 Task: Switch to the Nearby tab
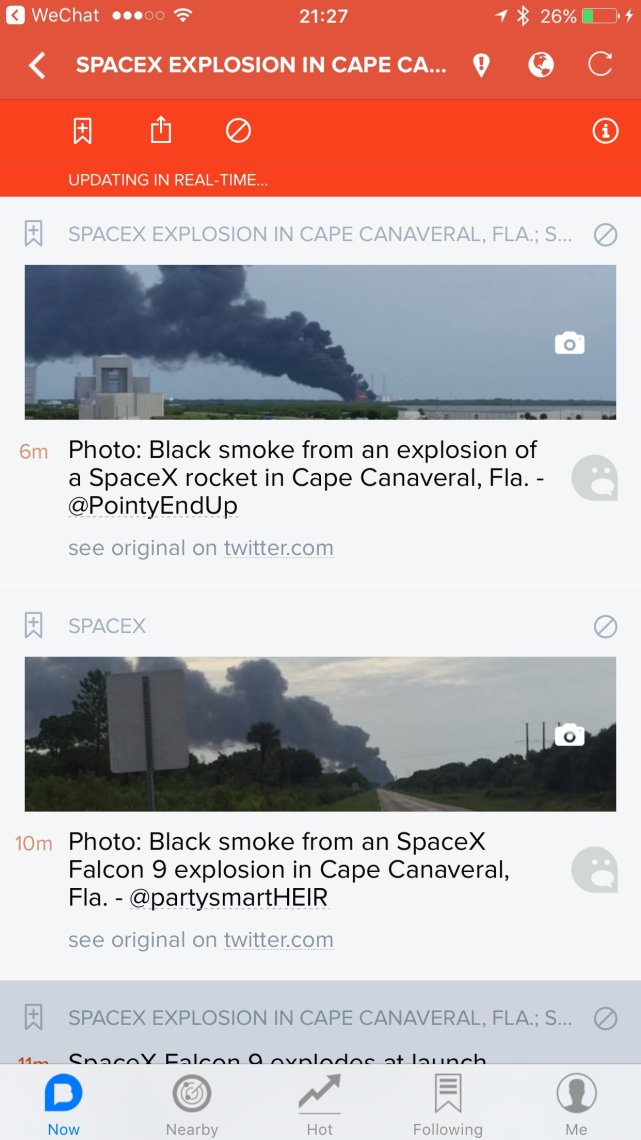[191, 1103]
